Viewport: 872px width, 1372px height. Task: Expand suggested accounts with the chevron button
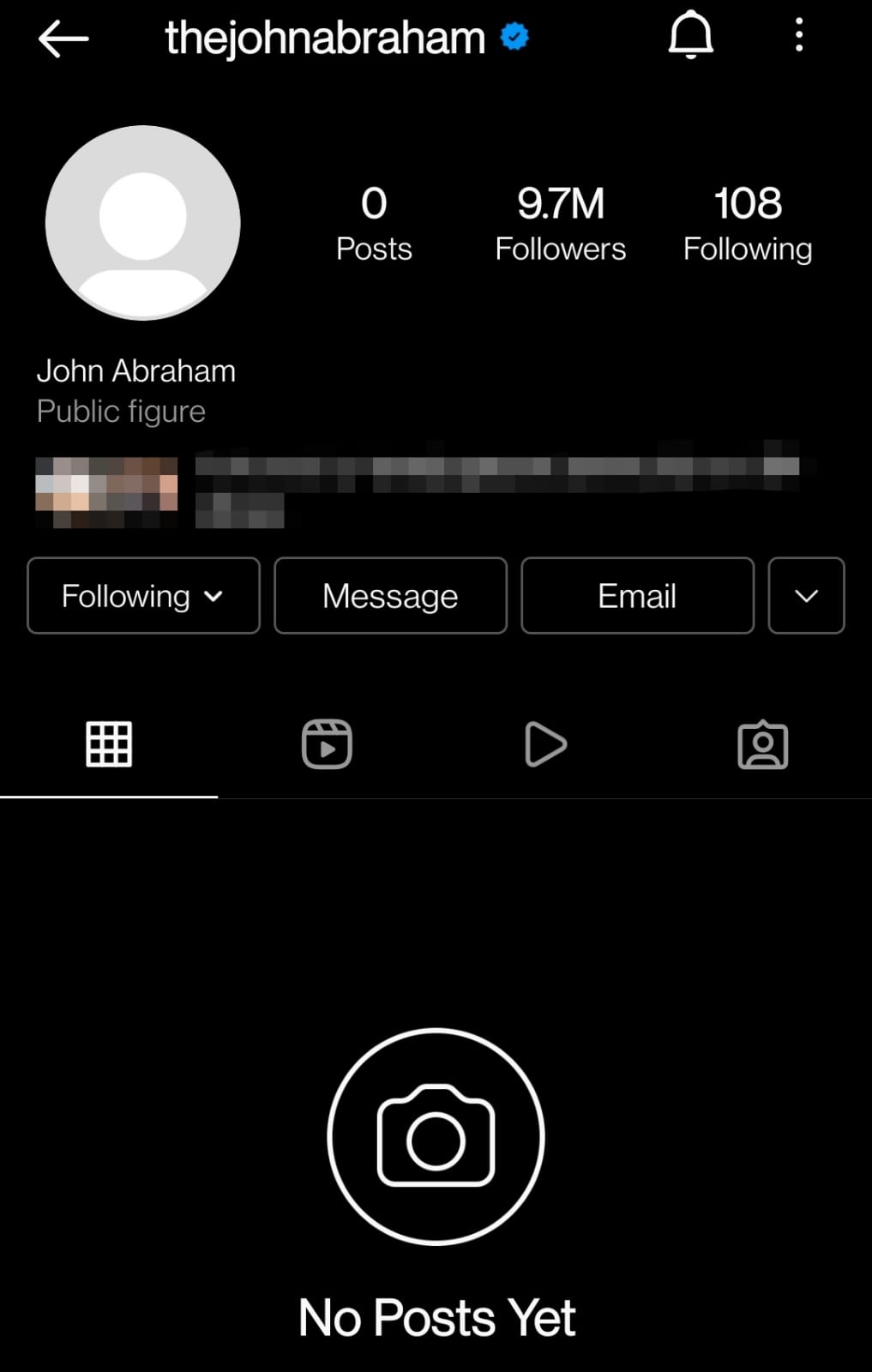[x=806, y=596]
